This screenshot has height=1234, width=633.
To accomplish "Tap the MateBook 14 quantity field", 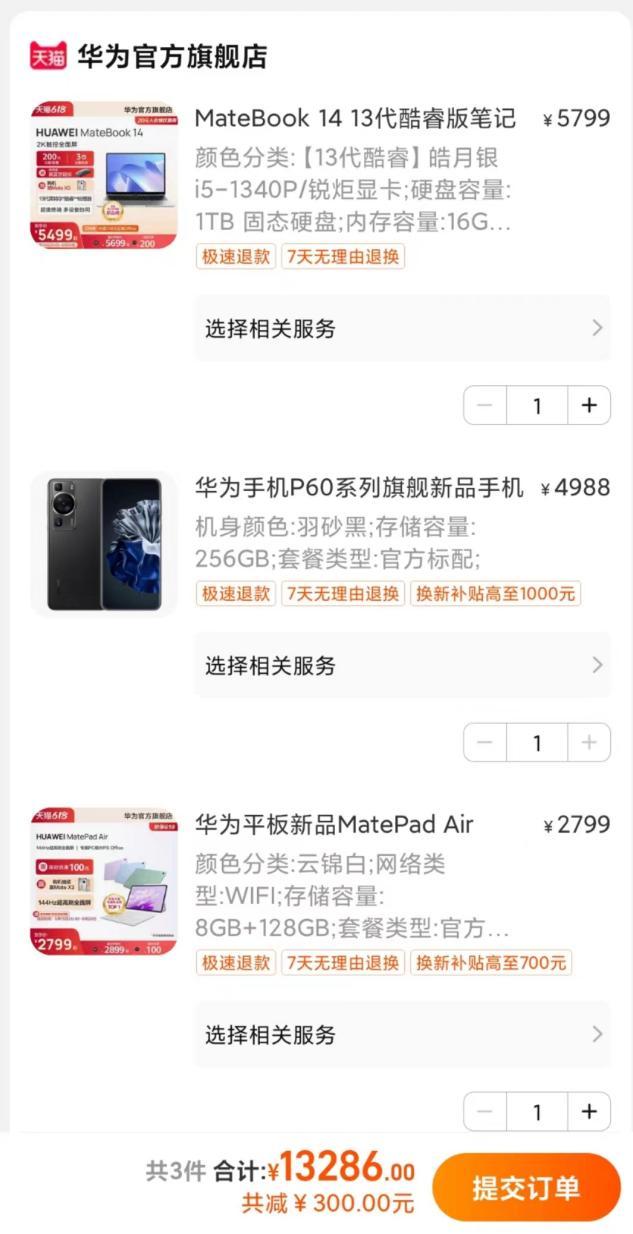I will tap(537, 405).
